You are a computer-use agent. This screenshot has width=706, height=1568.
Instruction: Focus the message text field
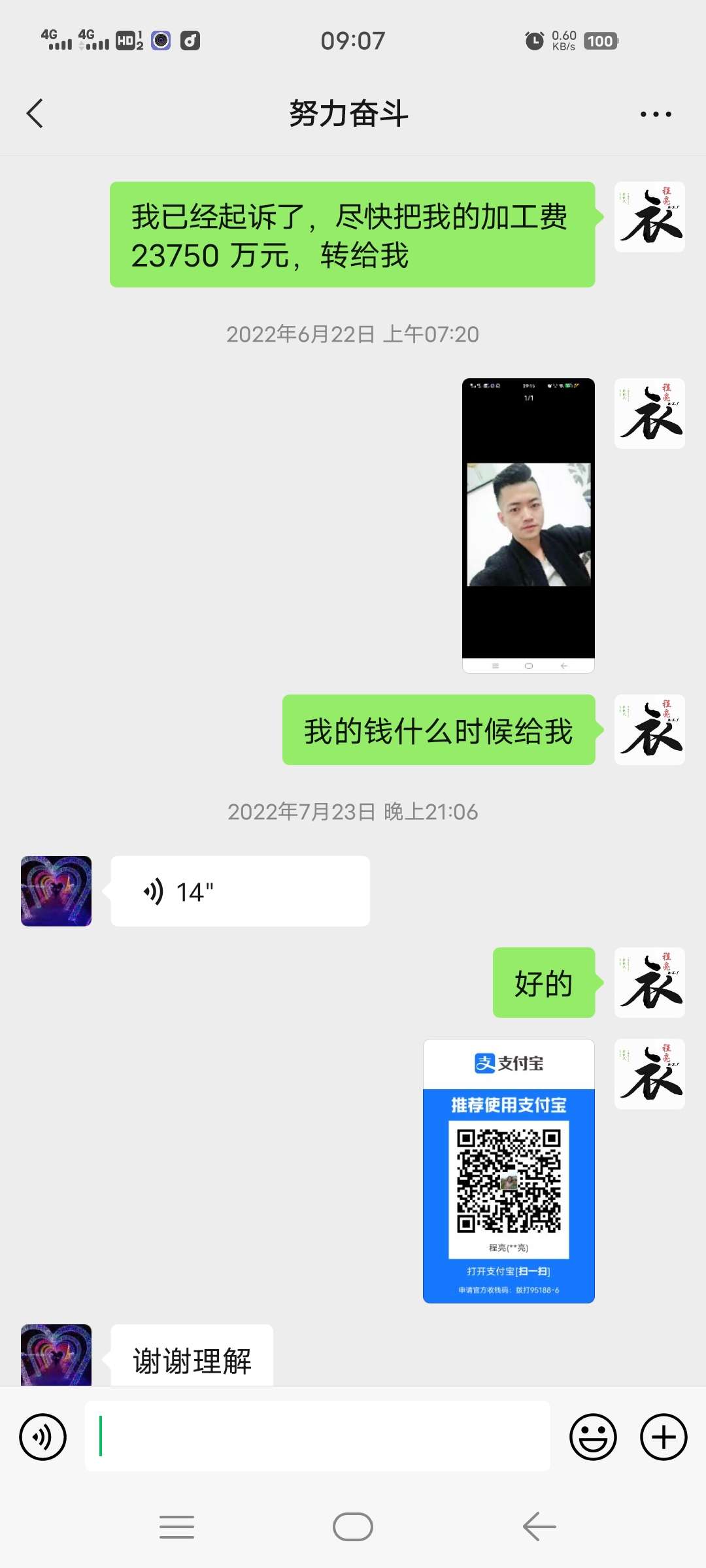coord(317,1437)
